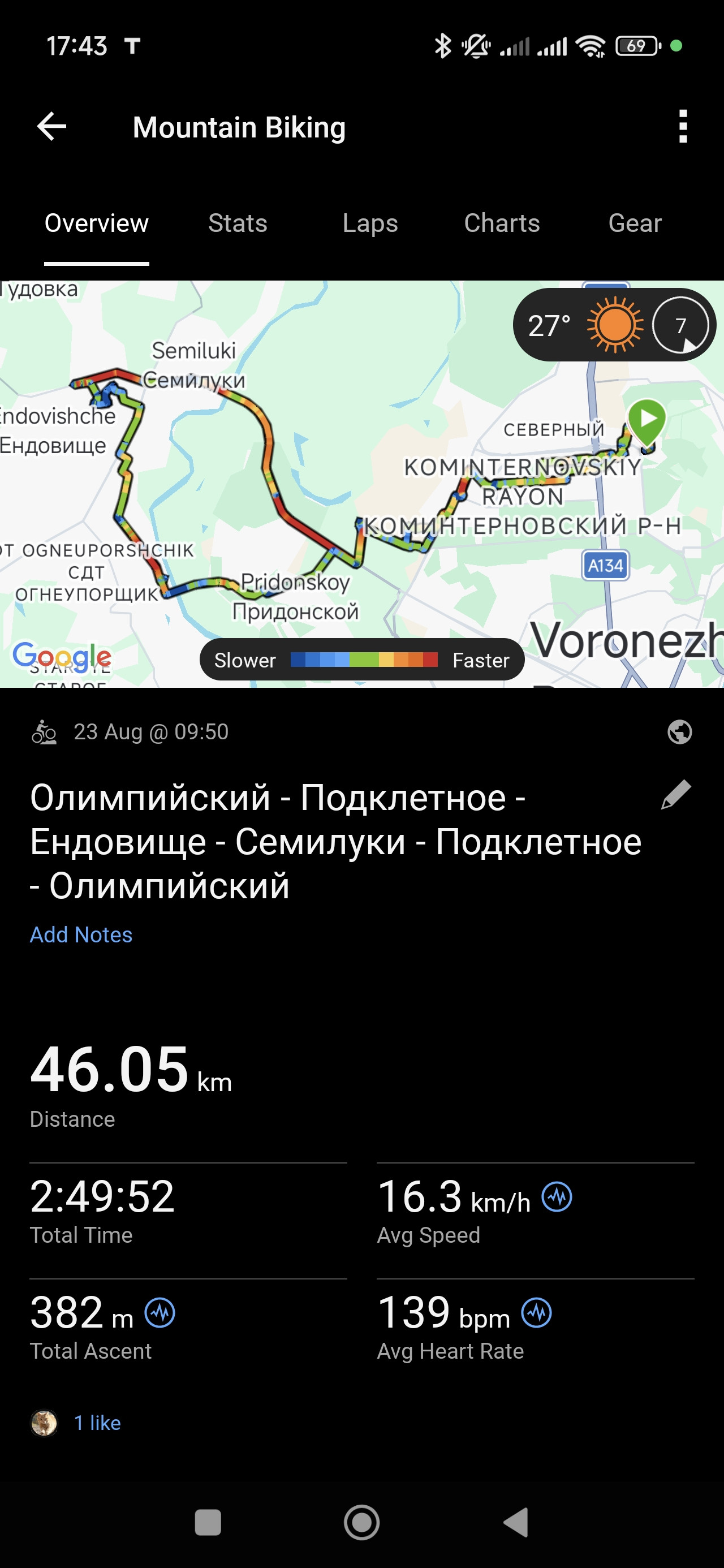This screenshot has width=724, height=1568.
Task: Switch to the Laps tab
Action: 370,223
